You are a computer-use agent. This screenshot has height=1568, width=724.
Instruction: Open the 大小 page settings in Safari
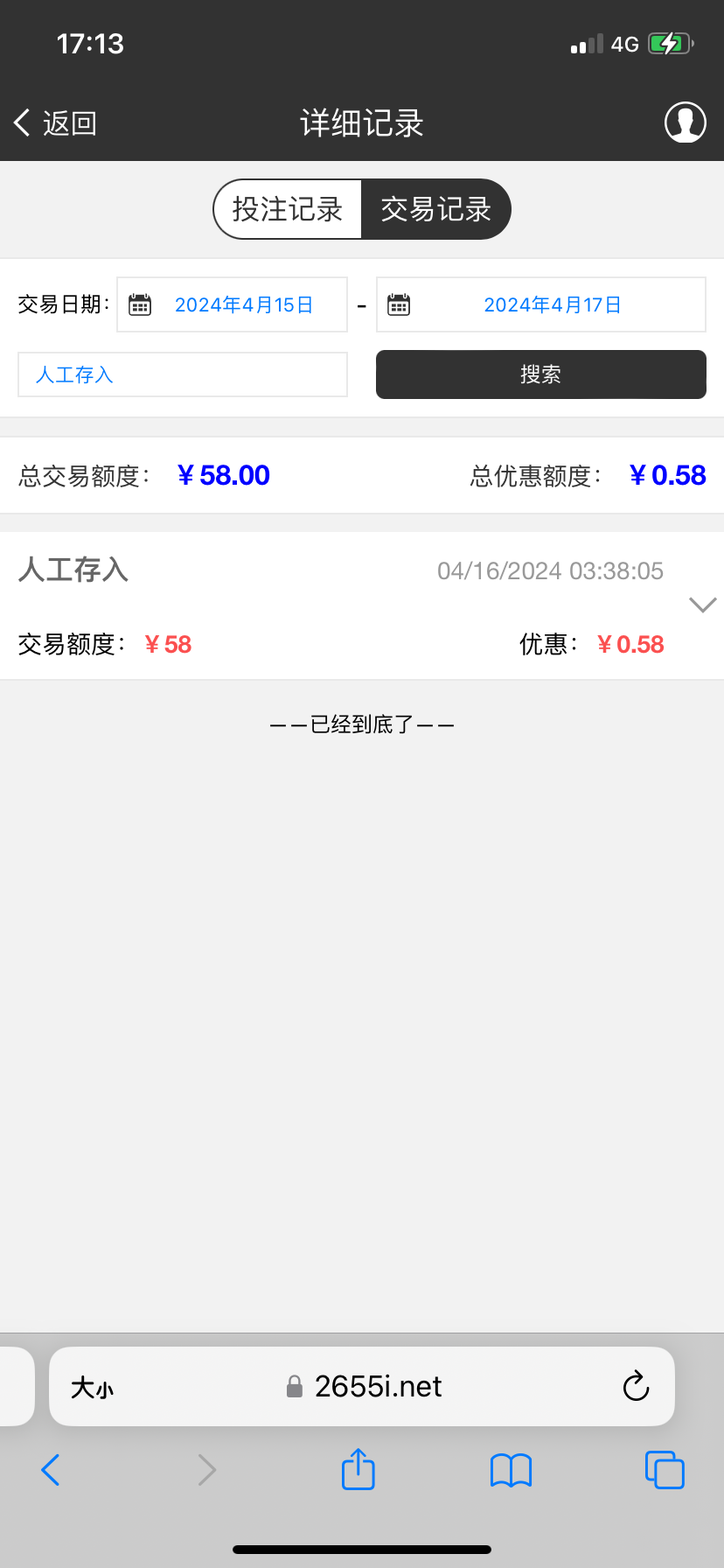(93, 1388)
